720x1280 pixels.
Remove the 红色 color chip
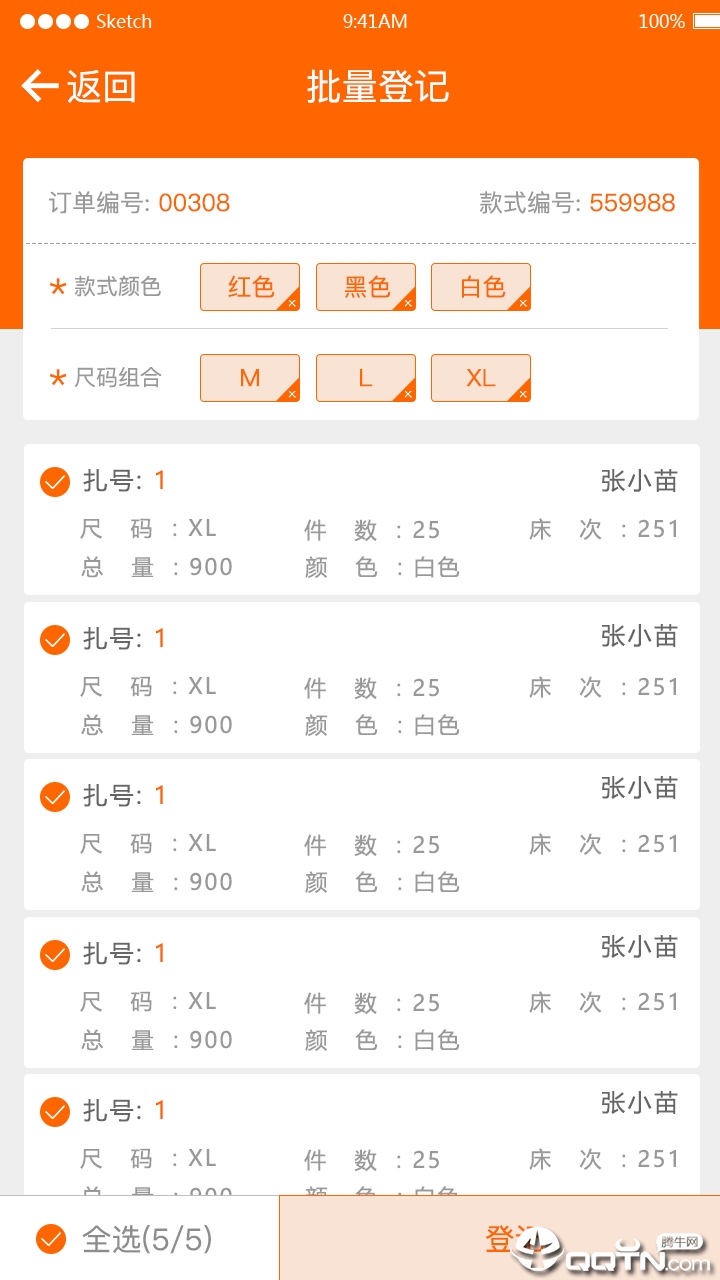pos(291,303)
